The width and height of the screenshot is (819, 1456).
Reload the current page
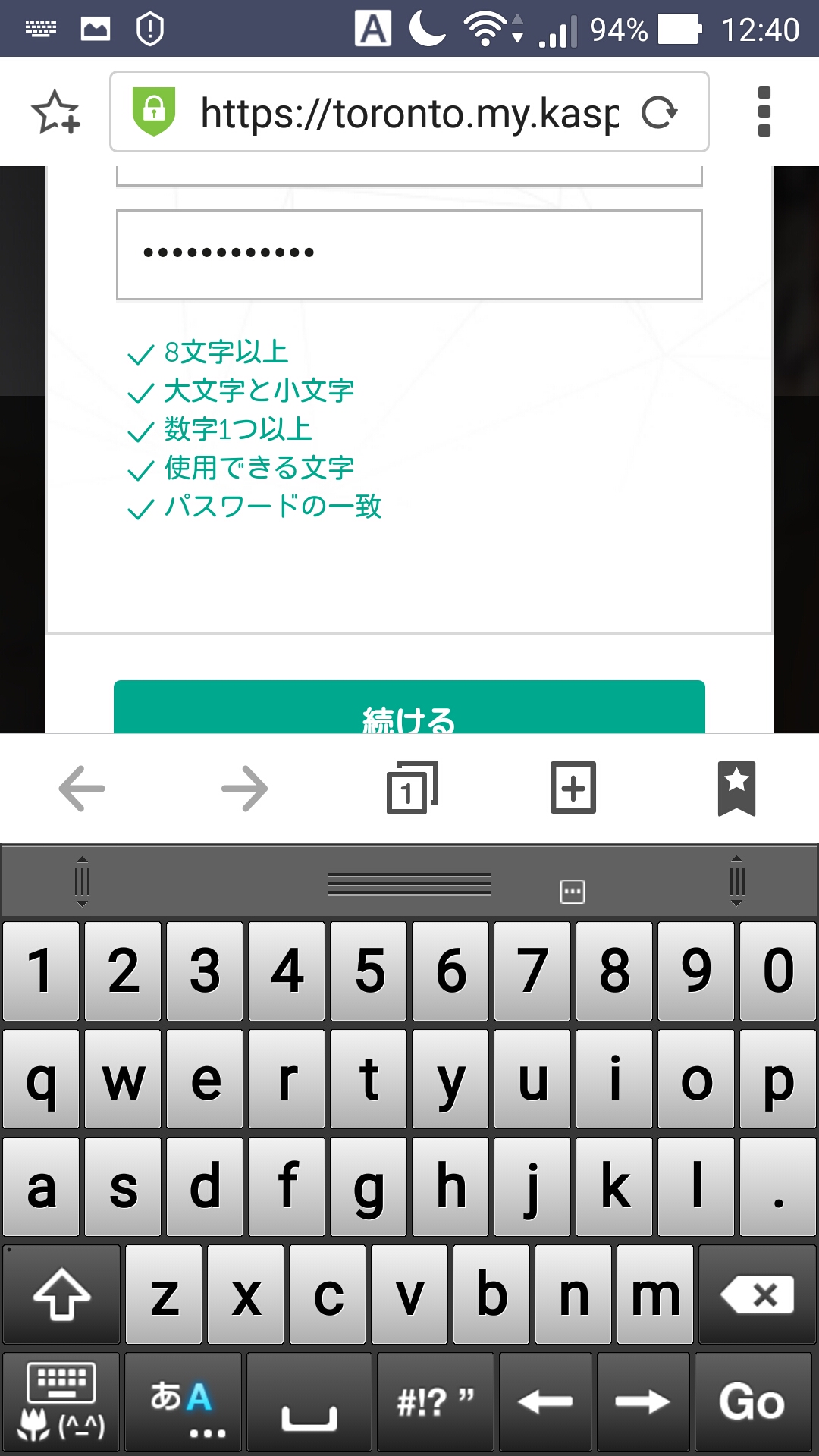[x=658, y=112]
